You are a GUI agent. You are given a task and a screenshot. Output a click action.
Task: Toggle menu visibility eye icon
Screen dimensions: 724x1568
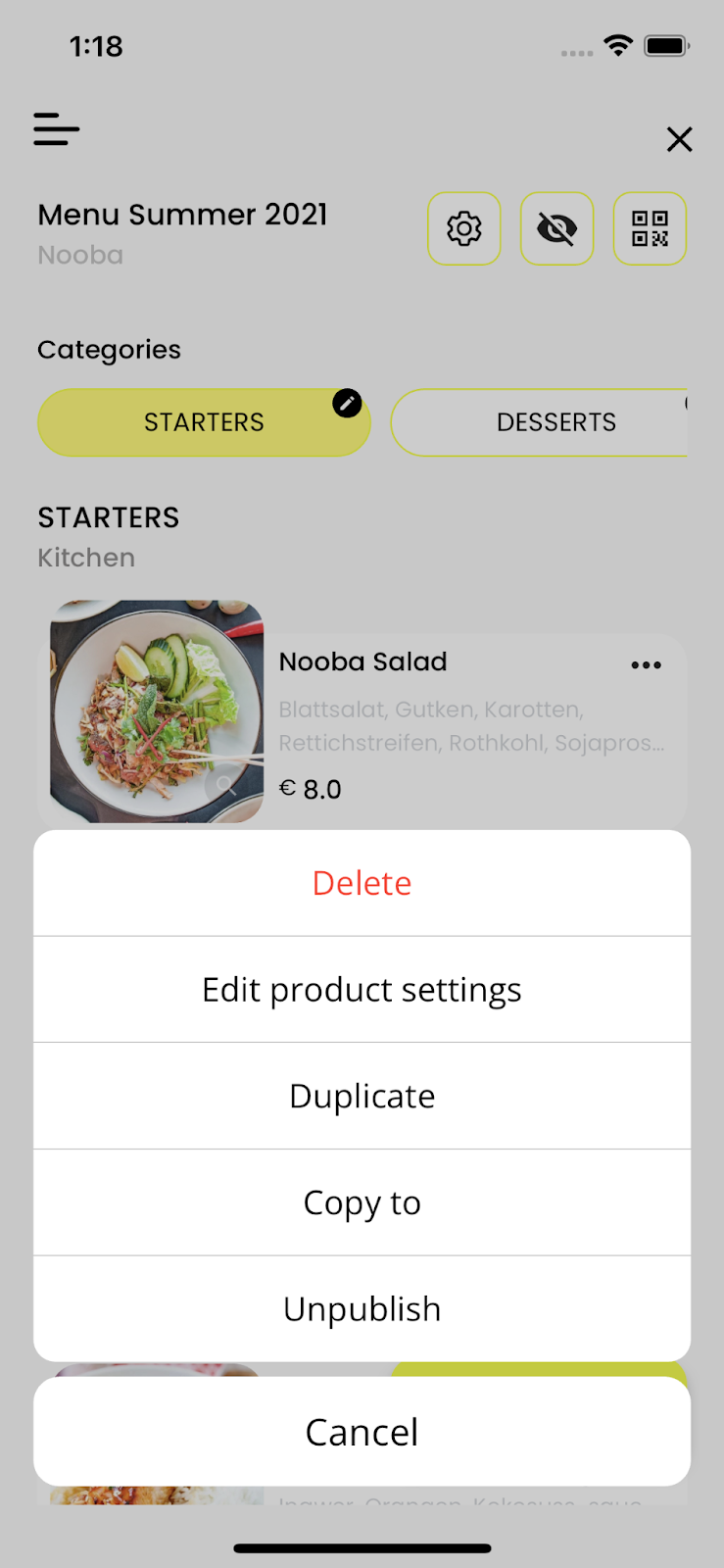coord(556,228)
